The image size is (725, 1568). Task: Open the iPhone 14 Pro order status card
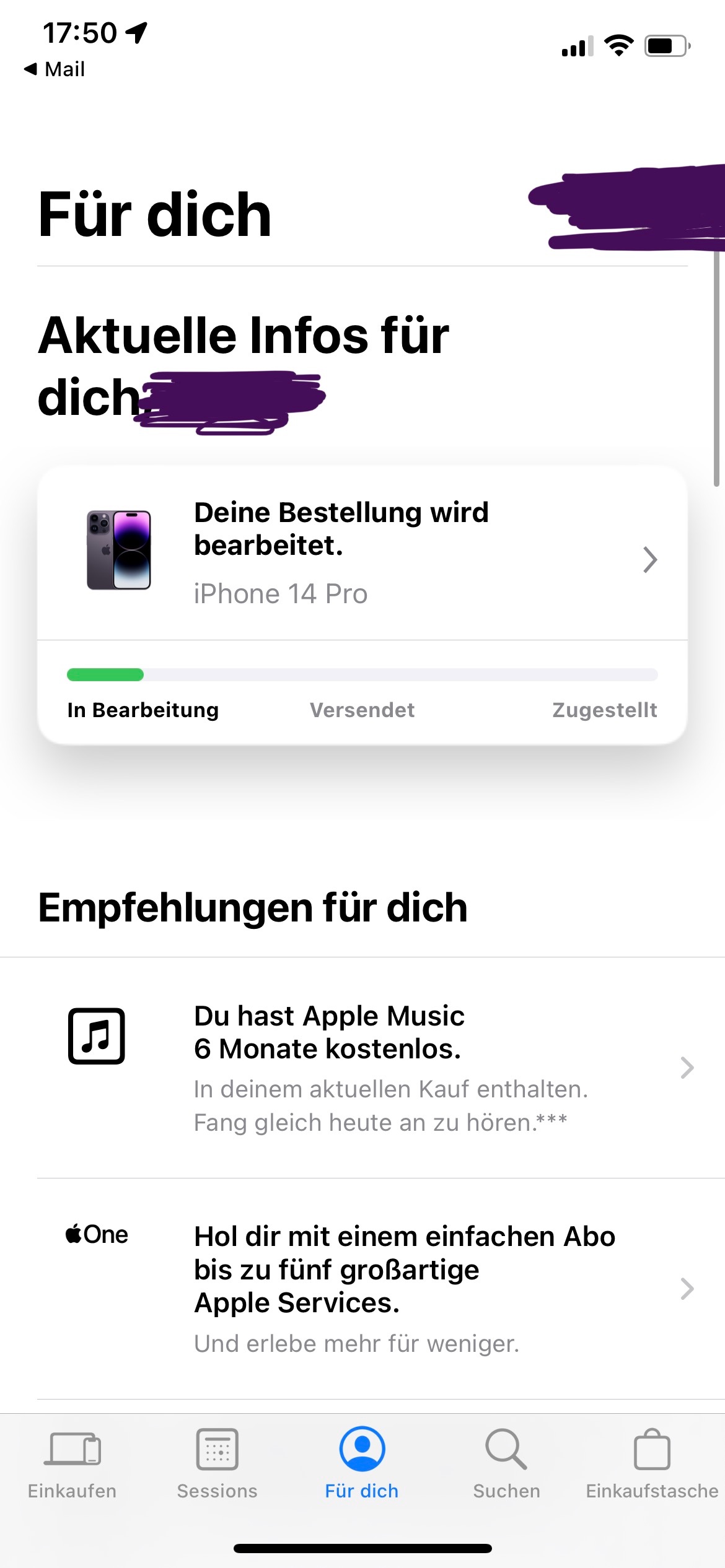[362, 554]
